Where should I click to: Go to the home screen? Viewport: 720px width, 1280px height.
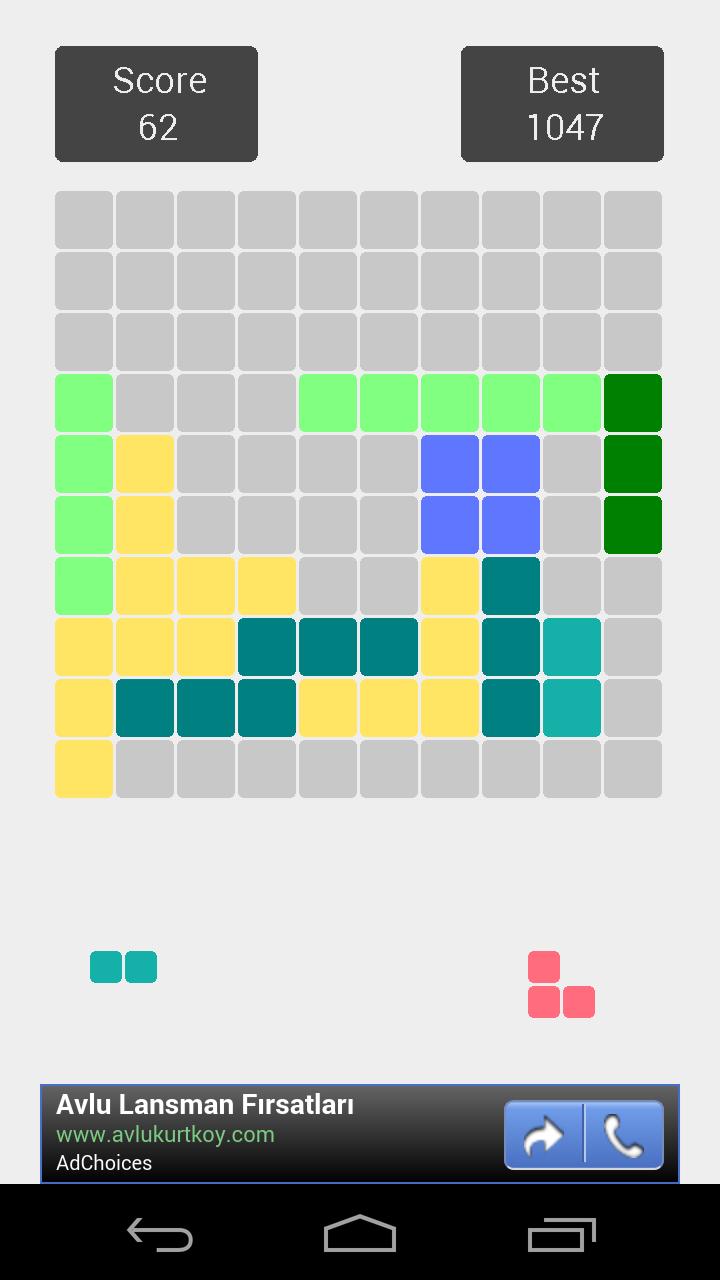pos(360,1235)
